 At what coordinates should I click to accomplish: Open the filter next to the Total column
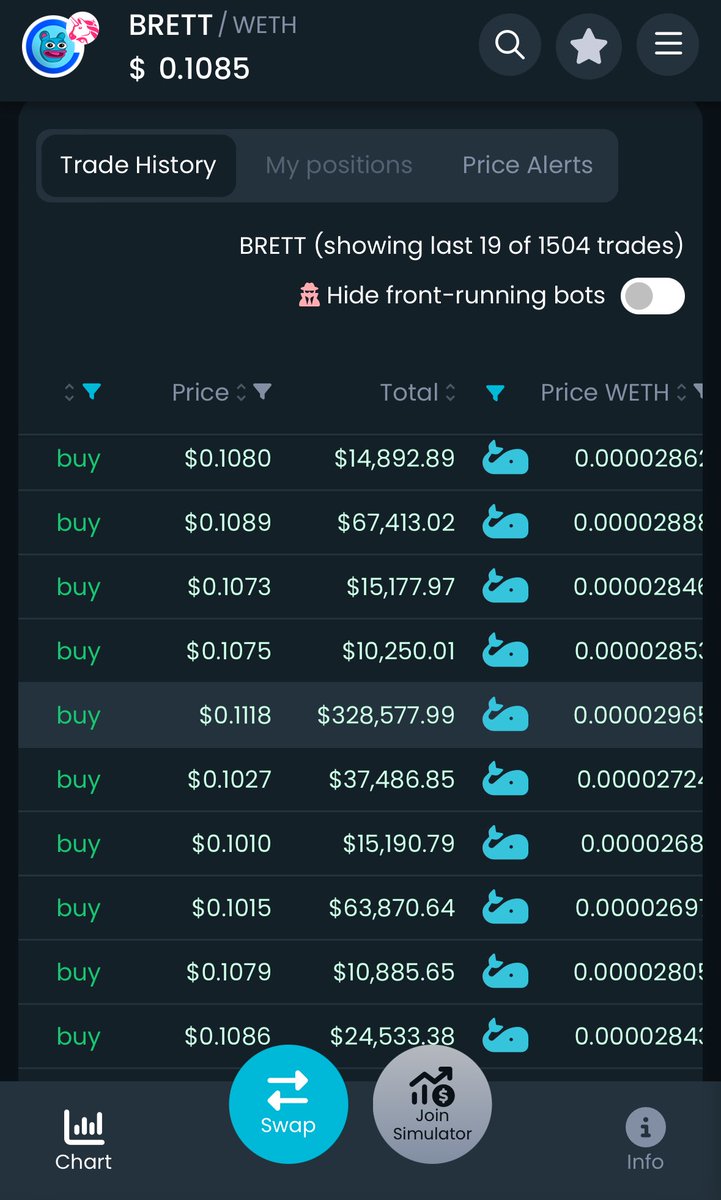(495, 393)
